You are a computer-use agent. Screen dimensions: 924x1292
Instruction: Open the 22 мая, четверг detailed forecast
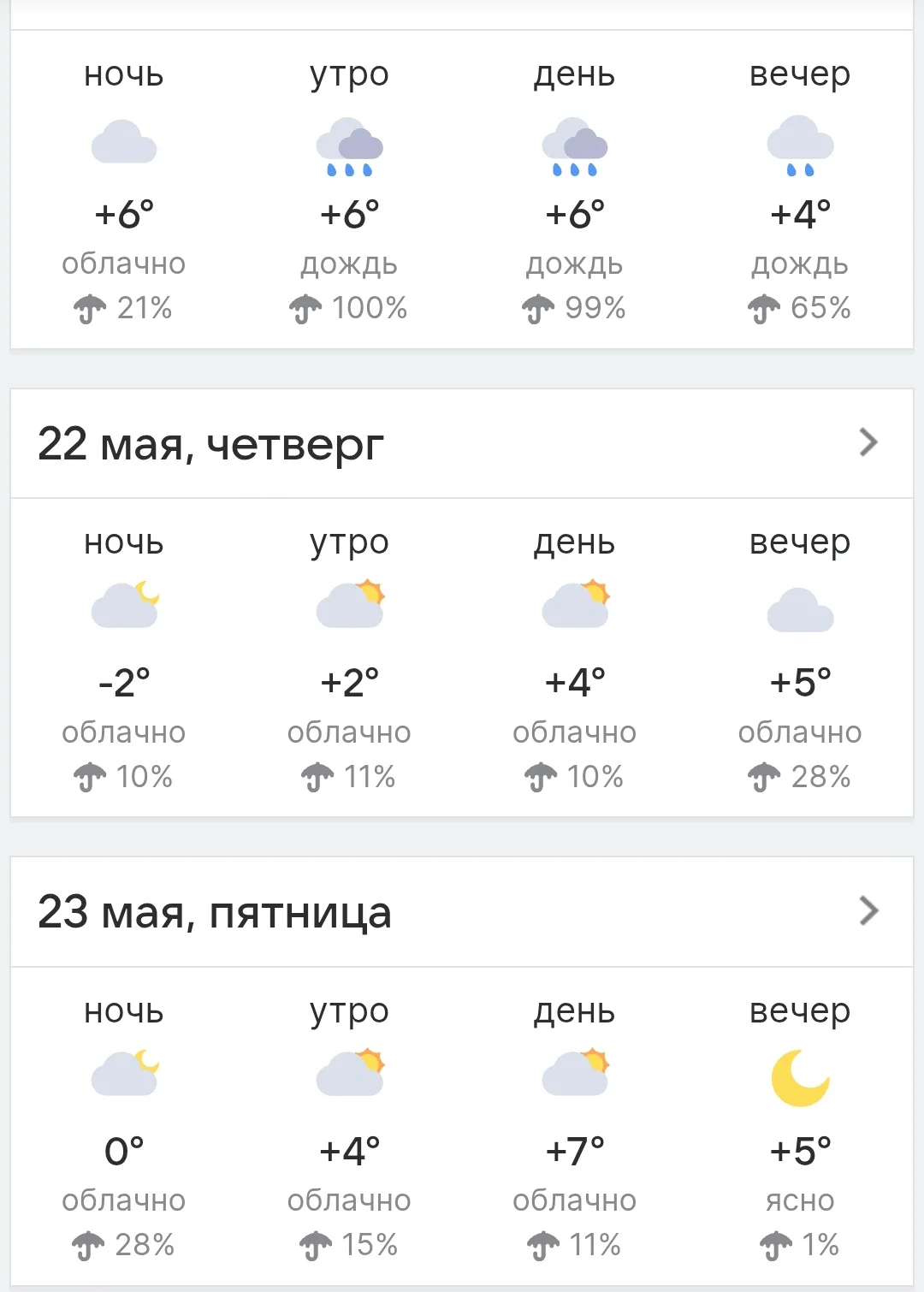click(x=462, y=443)
